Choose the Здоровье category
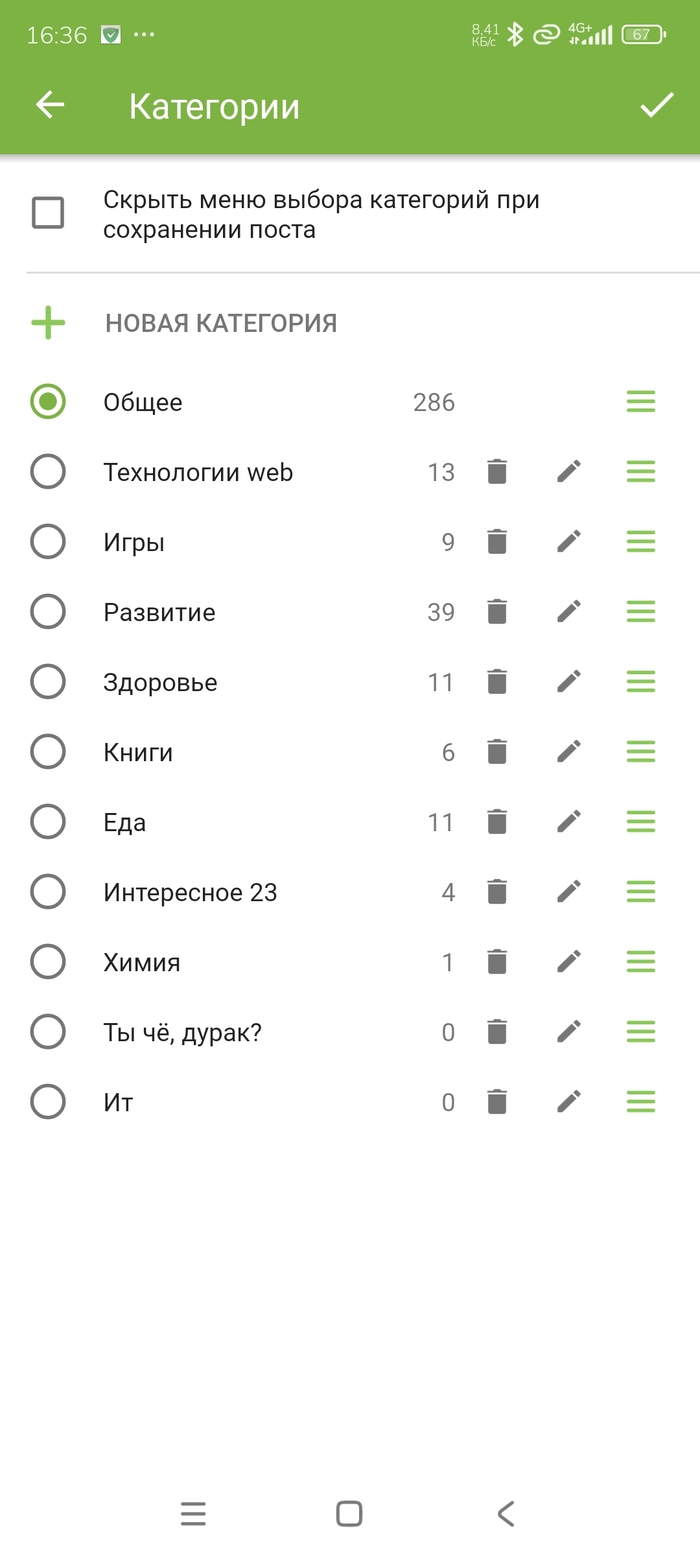Image resolution: width=700 pixels, height=1556 pixels. tap(48, 682)
